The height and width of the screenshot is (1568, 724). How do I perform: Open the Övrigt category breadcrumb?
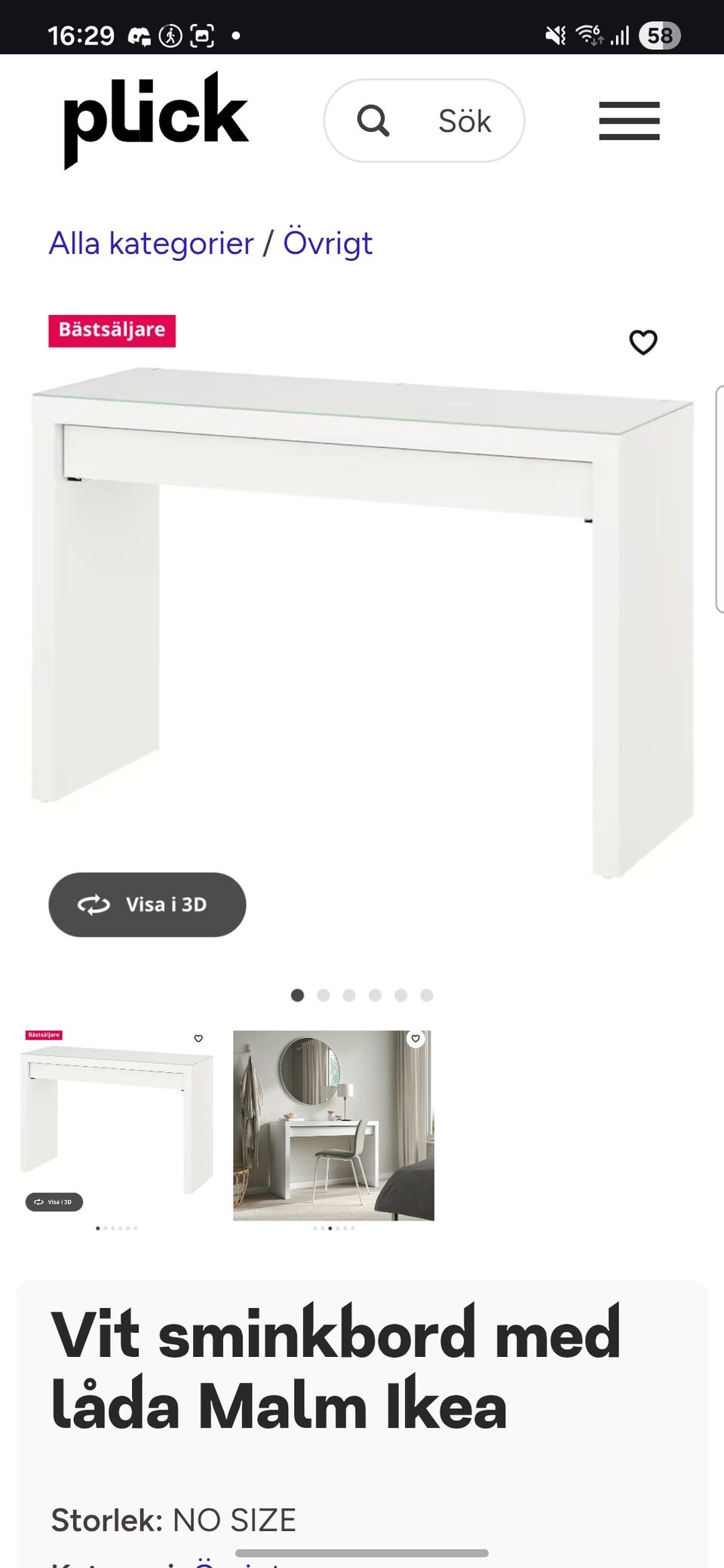coord(327,243)
